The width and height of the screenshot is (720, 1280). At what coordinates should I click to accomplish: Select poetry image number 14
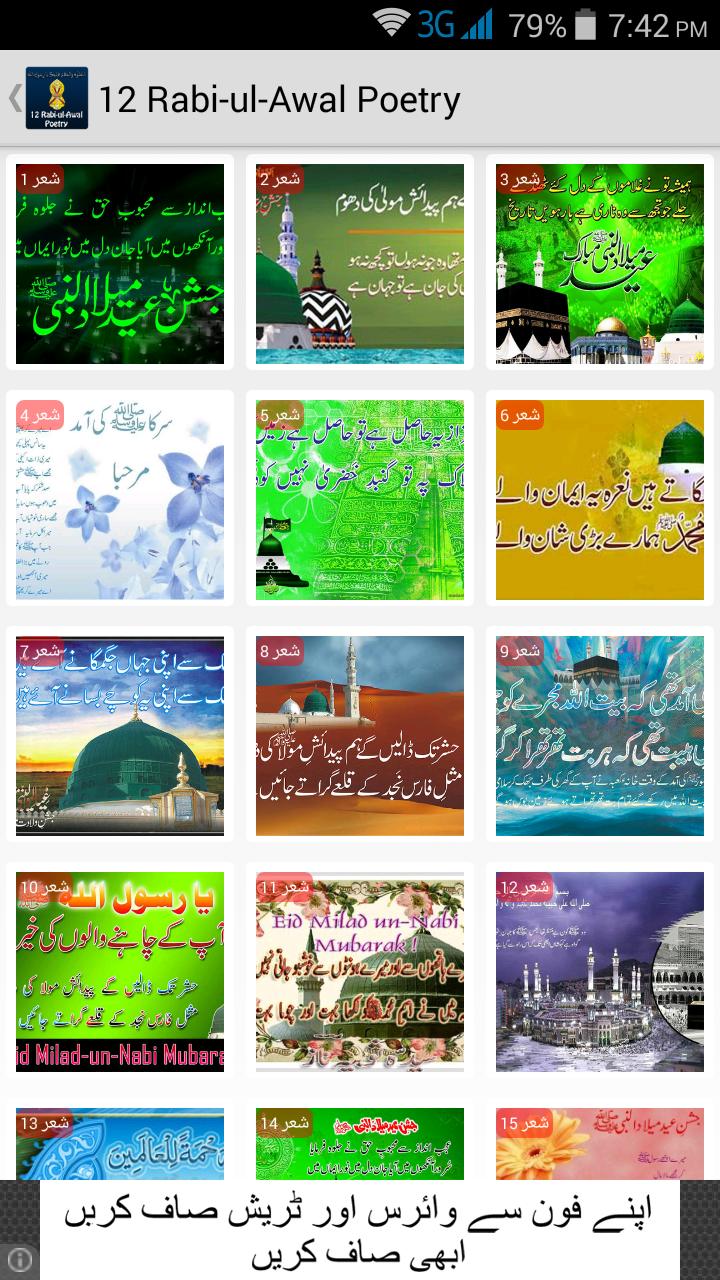(360, 1144)
